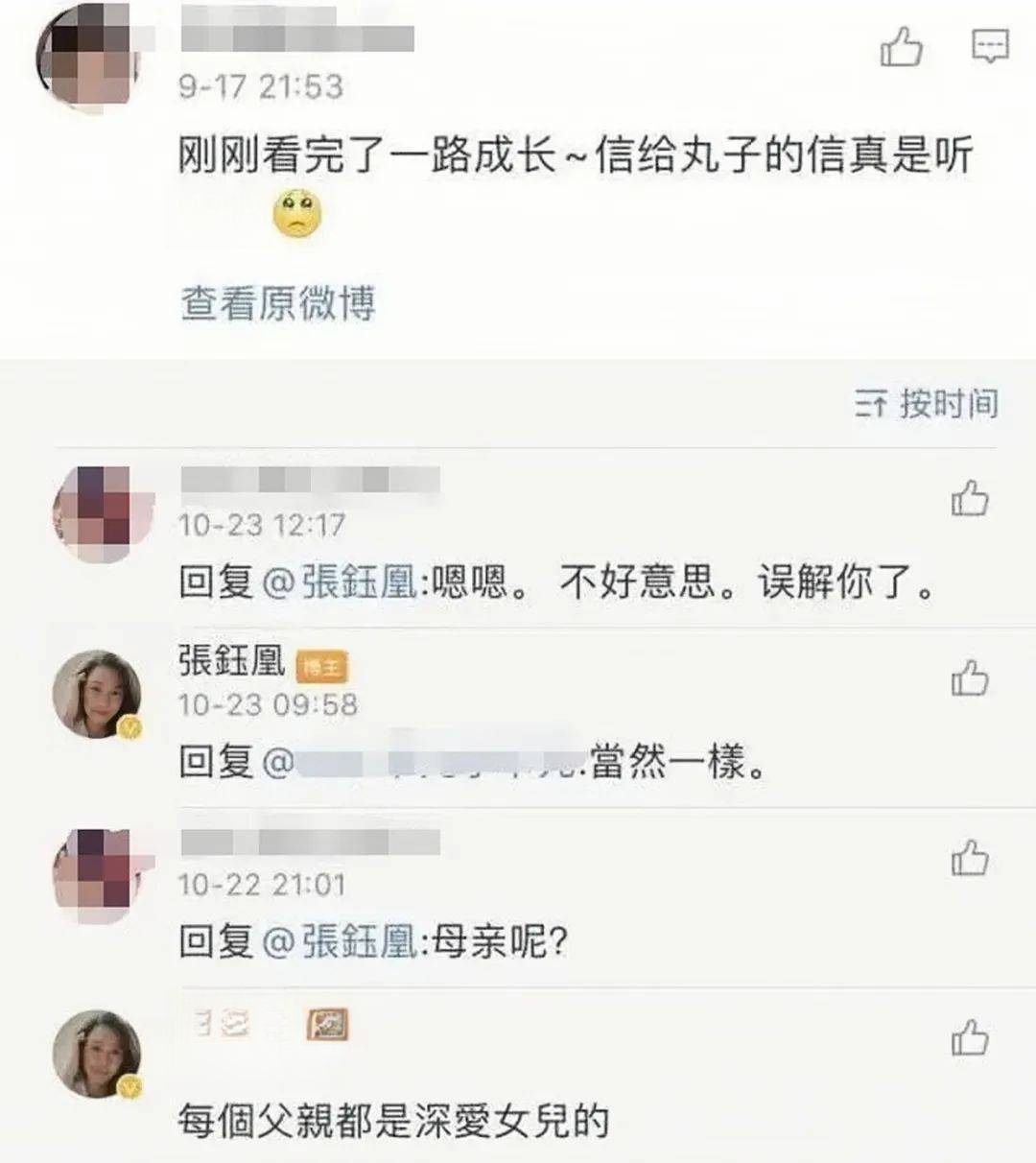This screenshot has width=1036, height=1163.
Task: Open 張鈺凰's avatar on 當然一樣 reply
Action: (96, 696)
